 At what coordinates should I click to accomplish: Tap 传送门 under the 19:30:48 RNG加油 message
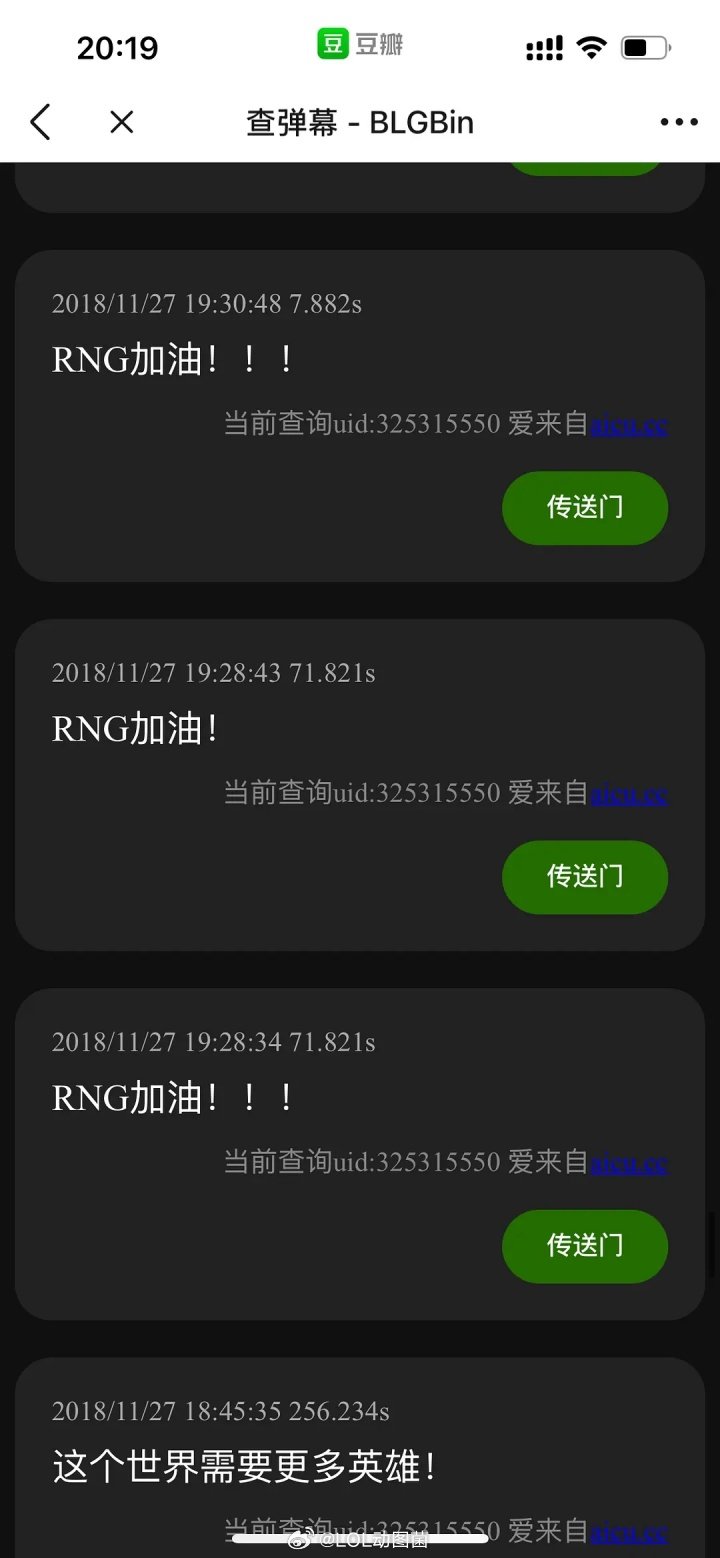(585, 508)
